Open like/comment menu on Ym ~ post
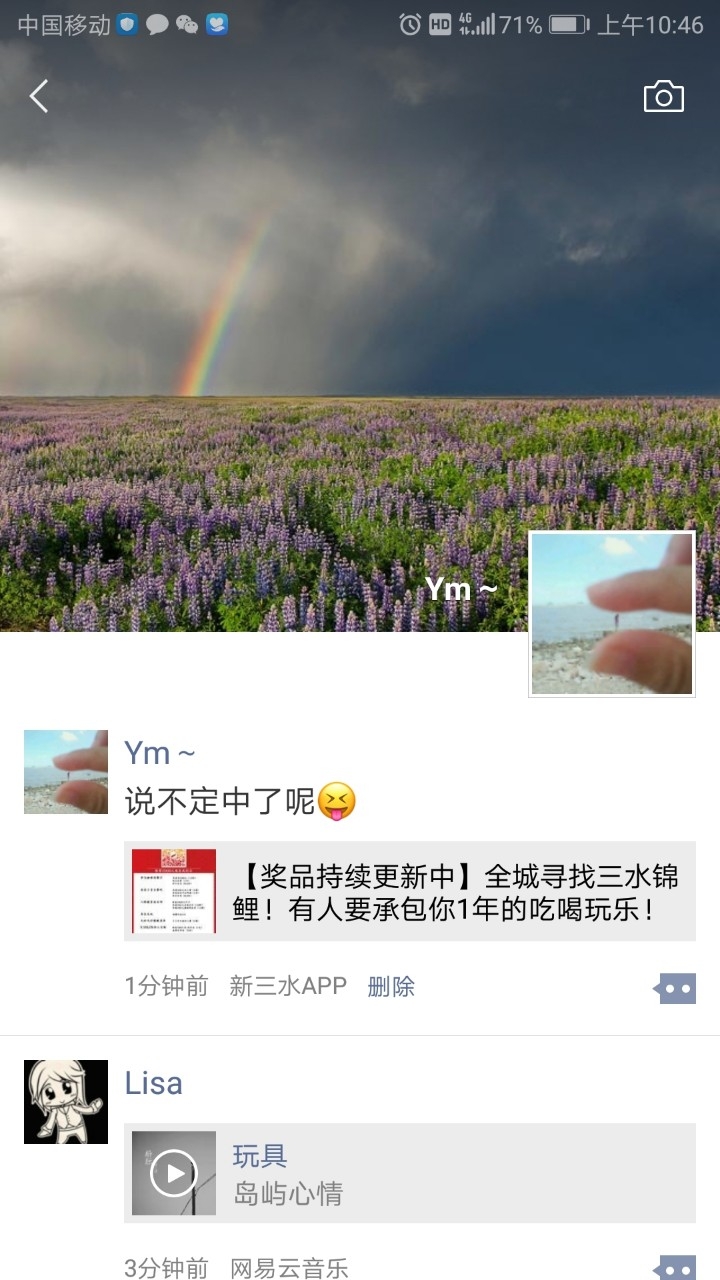 (675, 988)
